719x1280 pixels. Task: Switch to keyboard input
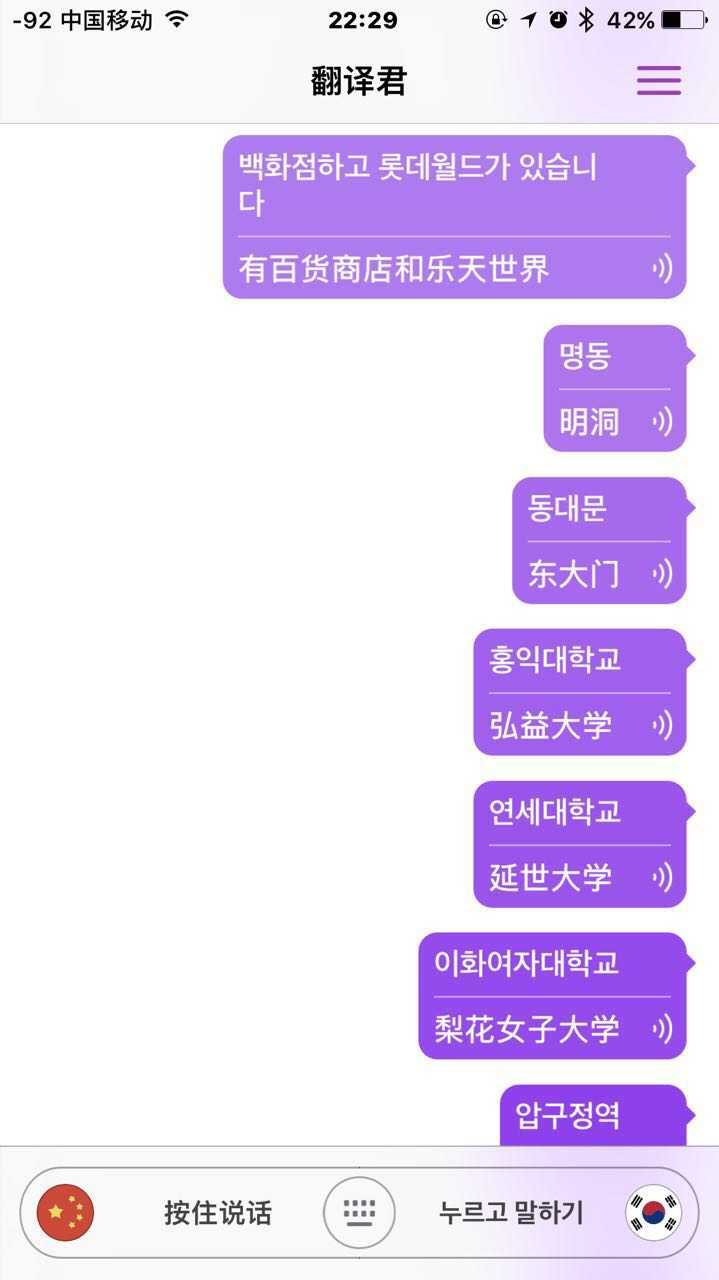tap(359, 1213)
